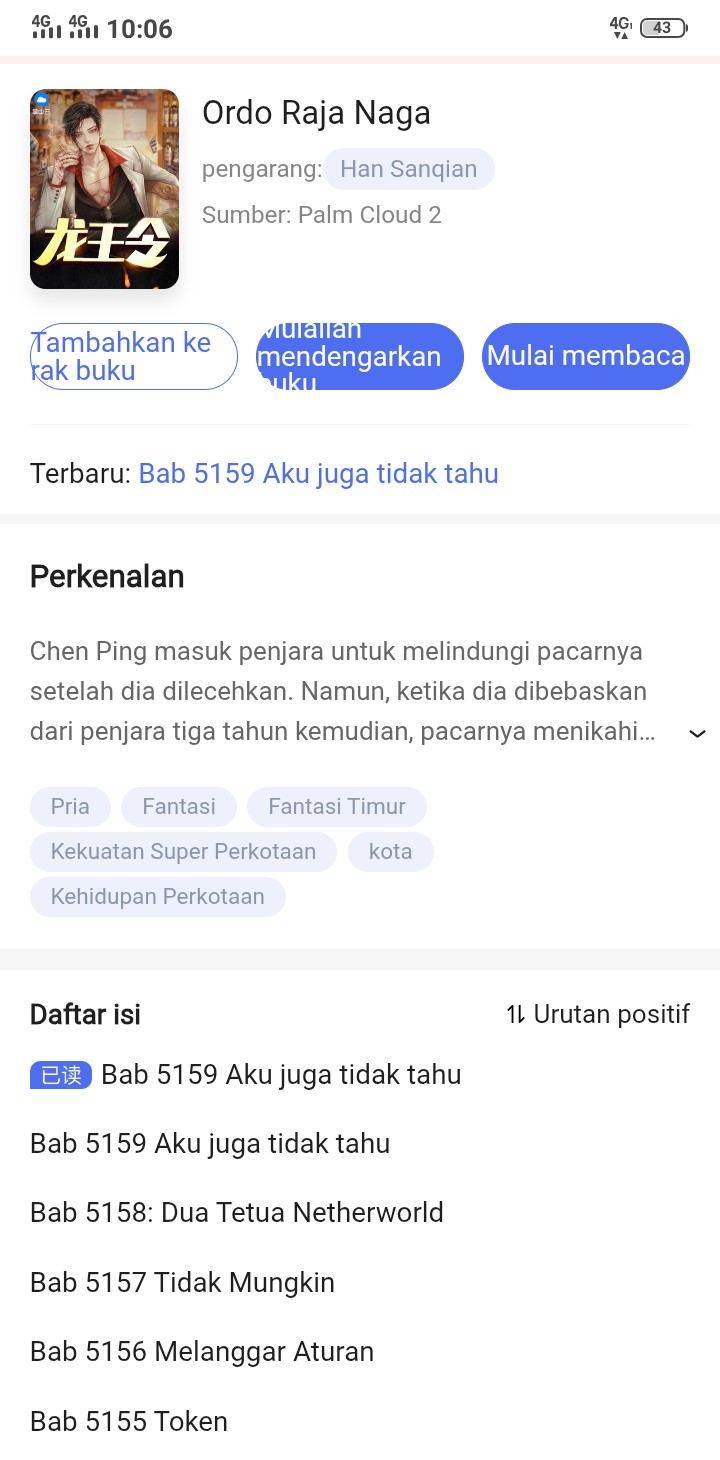
Task: Open Bab 5158: Dua Tetua Netherworld
Action: (237, 1212)
